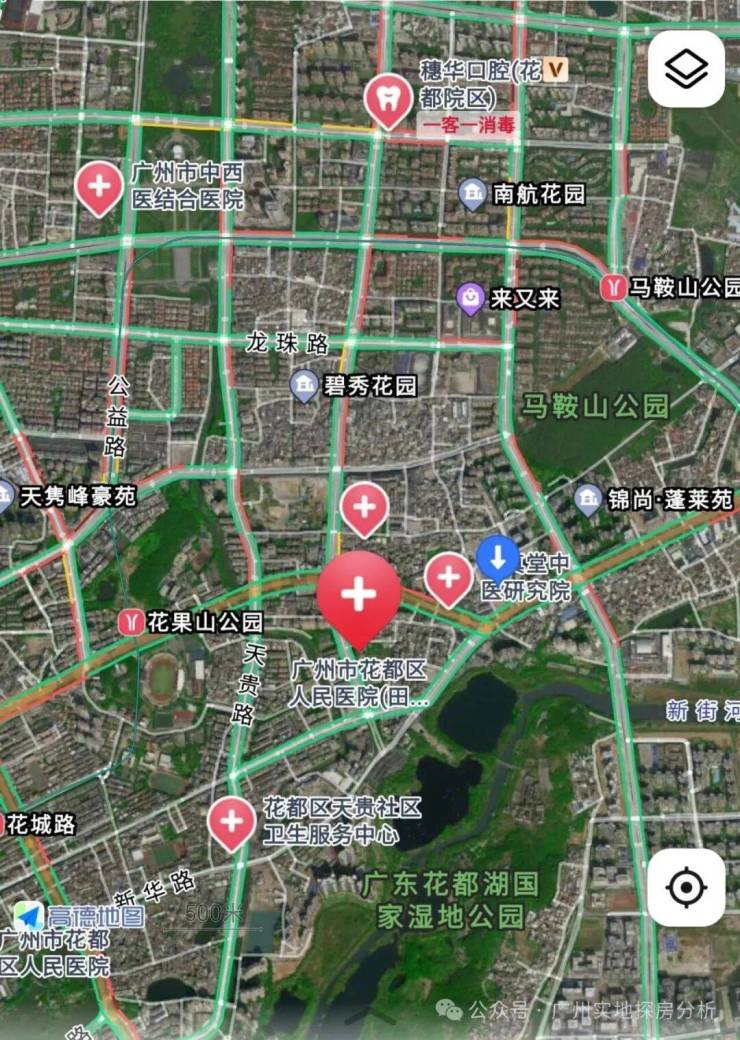Tap the 广州市中西医结合医院 marker

100,186
